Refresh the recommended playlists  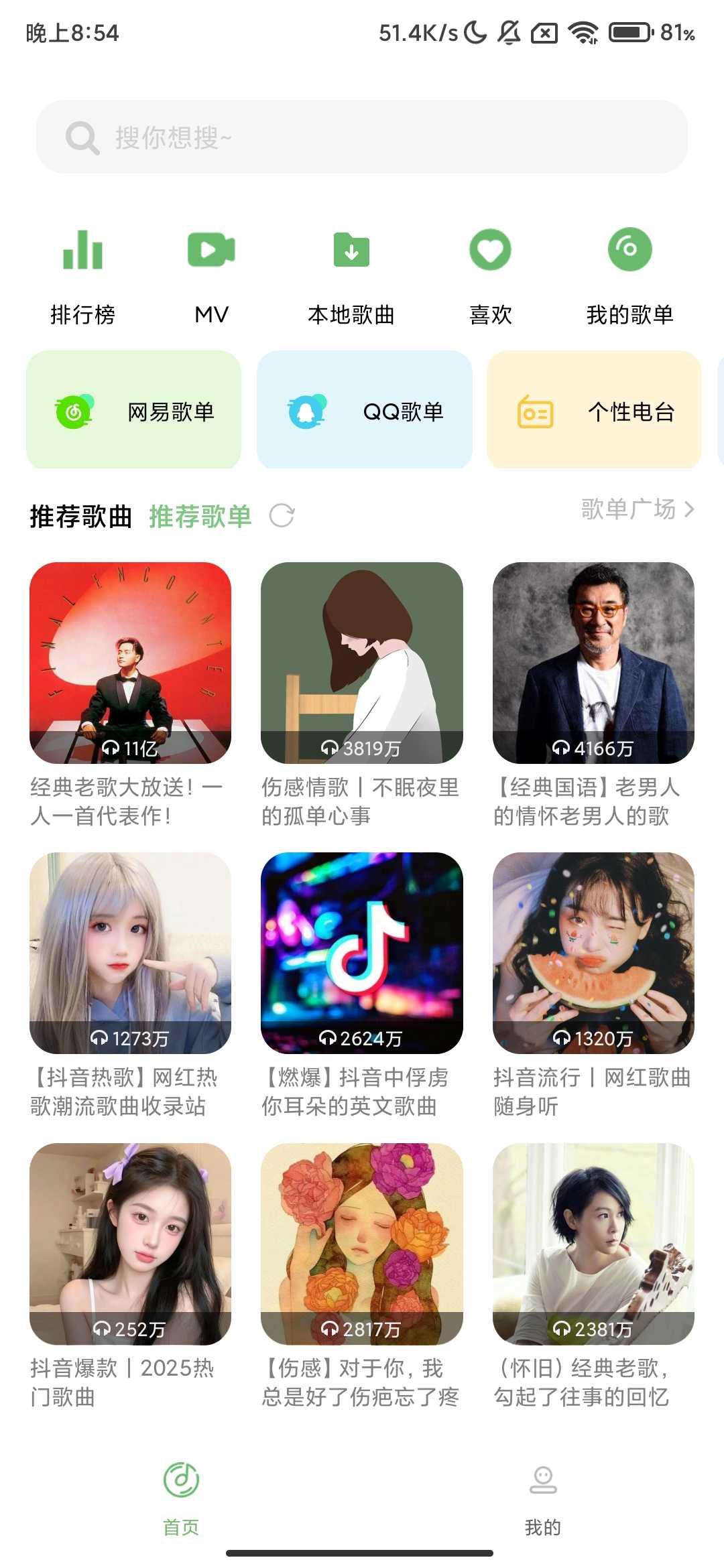coord(282,516)
